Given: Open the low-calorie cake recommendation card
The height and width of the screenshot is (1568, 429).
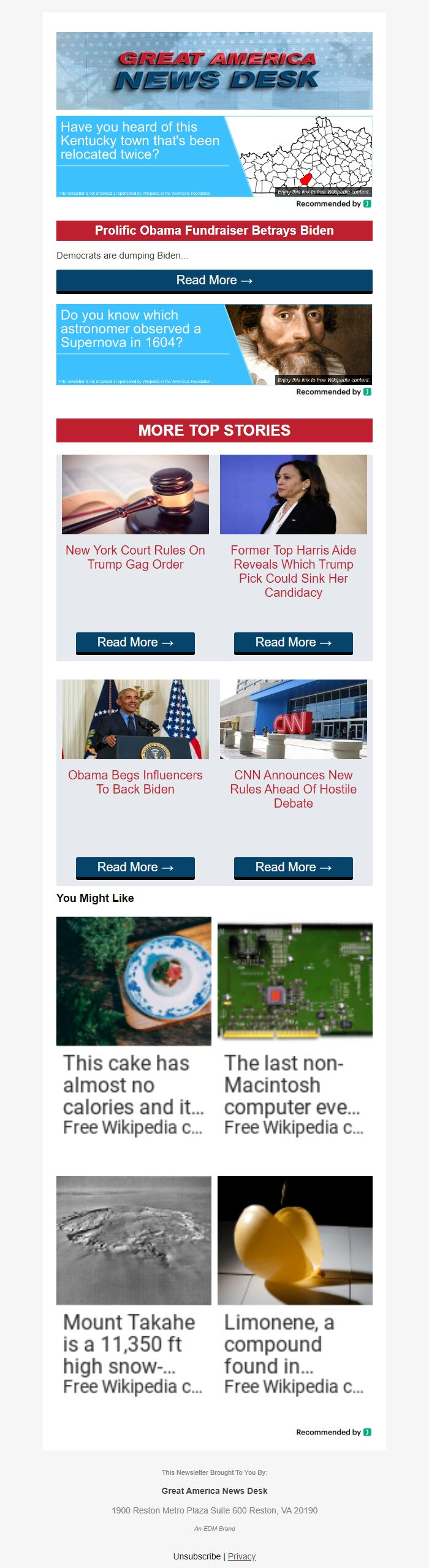Looking at the screenshot, I should (x=134, y=1026).
